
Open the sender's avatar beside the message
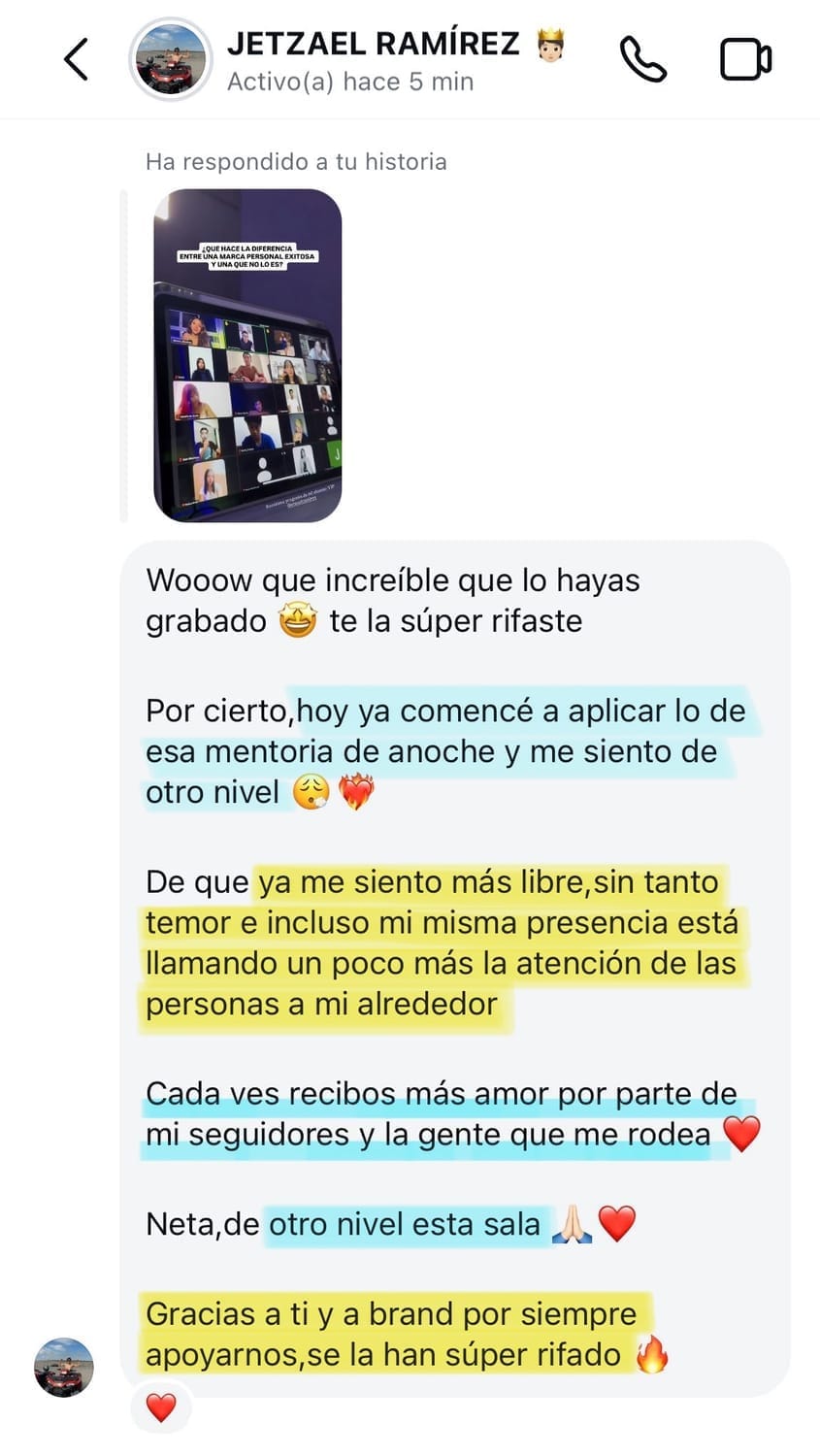[x=64, y=1367]
